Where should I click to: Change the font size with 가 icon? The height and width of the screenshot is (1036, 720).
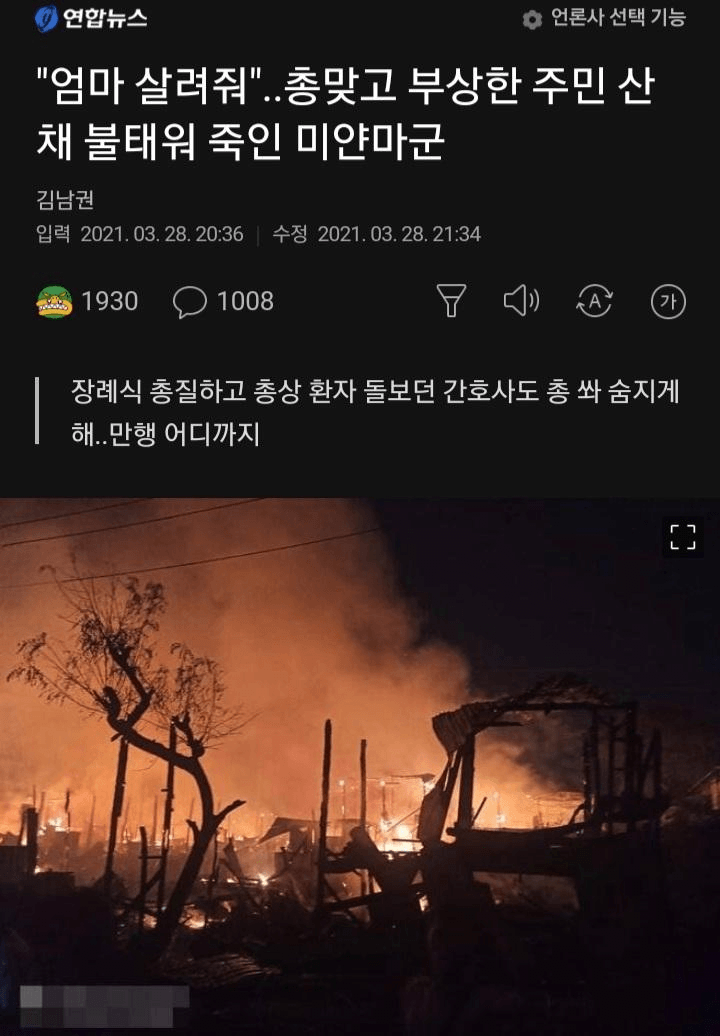pyautogui.click(x=668, y=301)
